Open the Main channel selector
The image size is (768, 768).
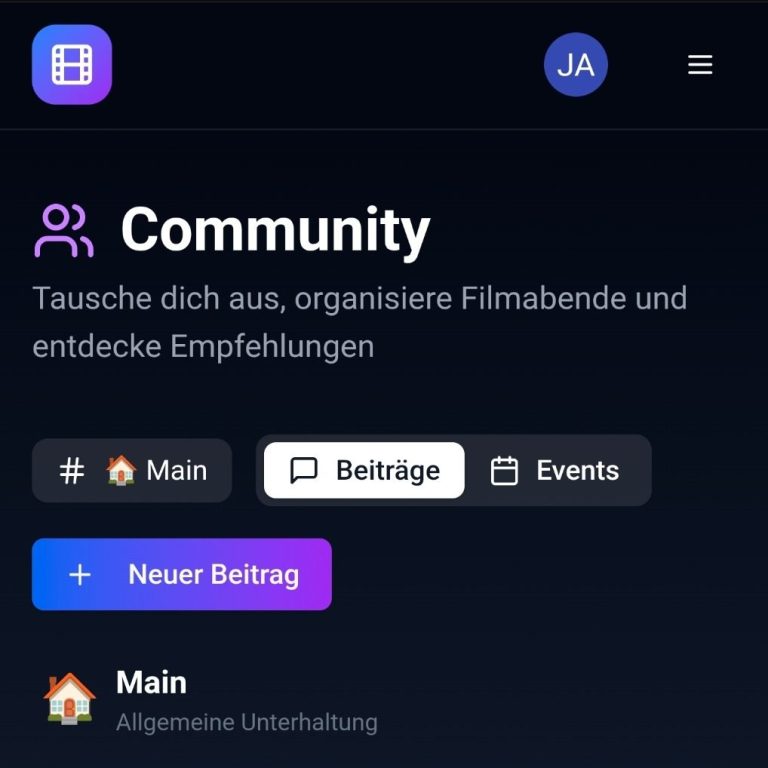[132, 470]
